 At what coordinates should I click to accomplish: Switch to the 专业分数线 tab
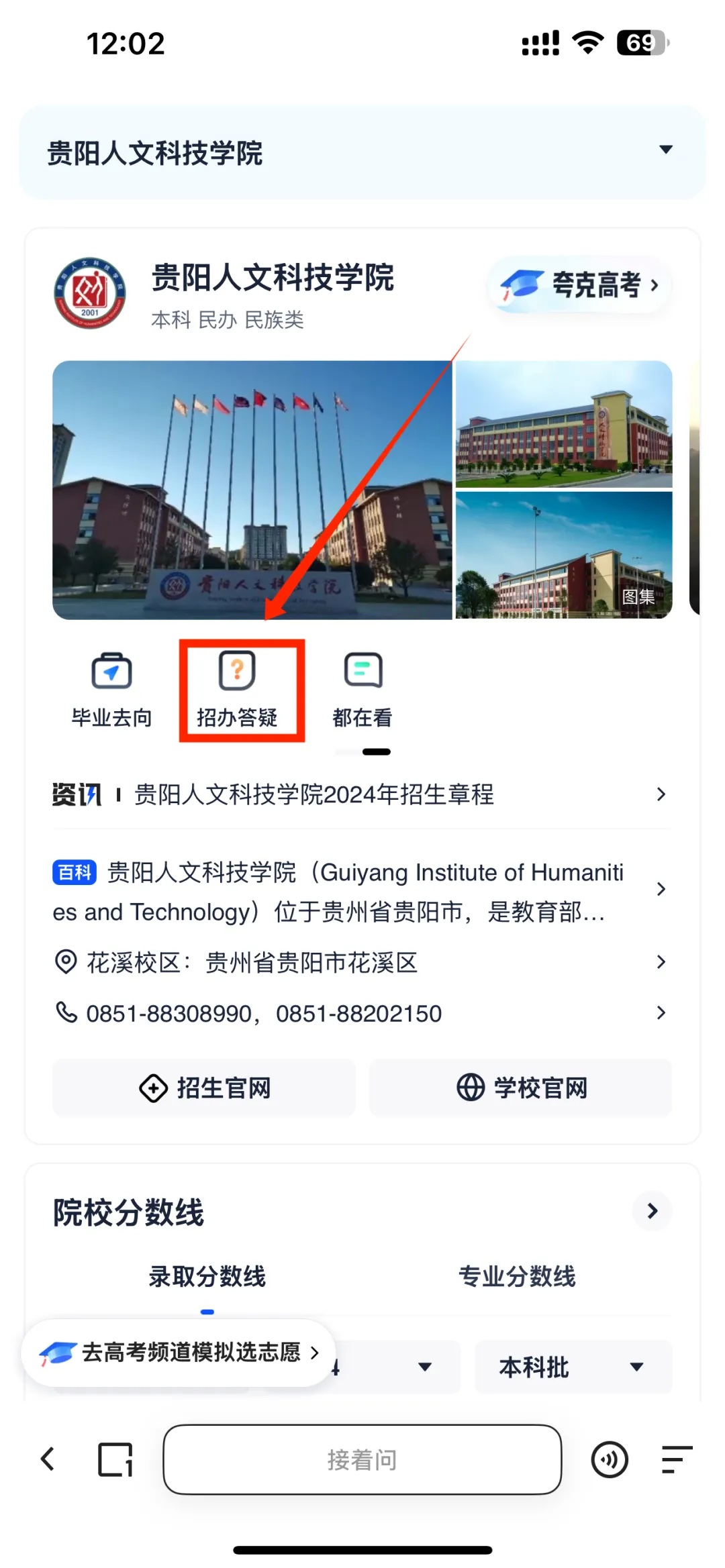click(x=517, y=1278)
